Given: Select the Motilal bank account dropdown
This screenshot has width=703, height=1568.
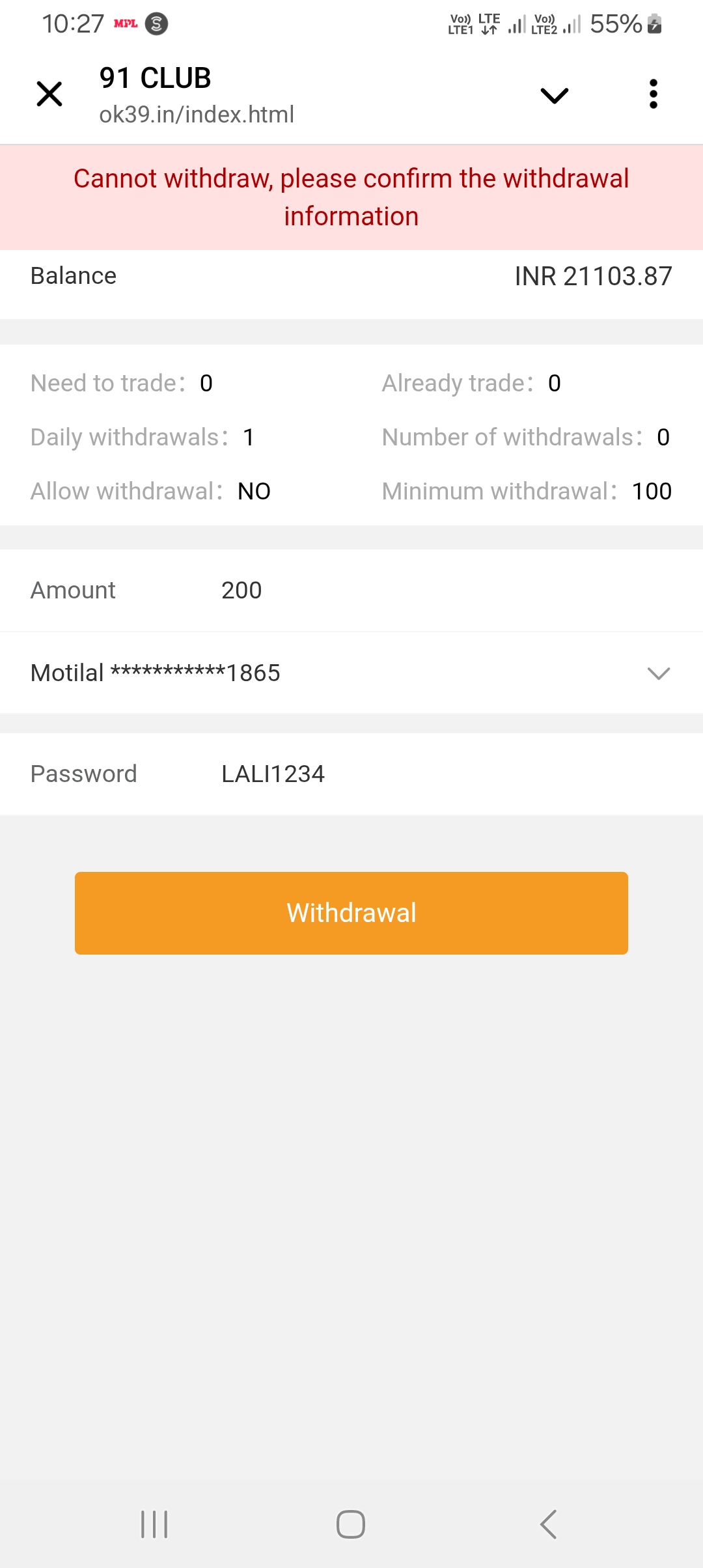Looking at the screenshot, I should tap(351, 673).
